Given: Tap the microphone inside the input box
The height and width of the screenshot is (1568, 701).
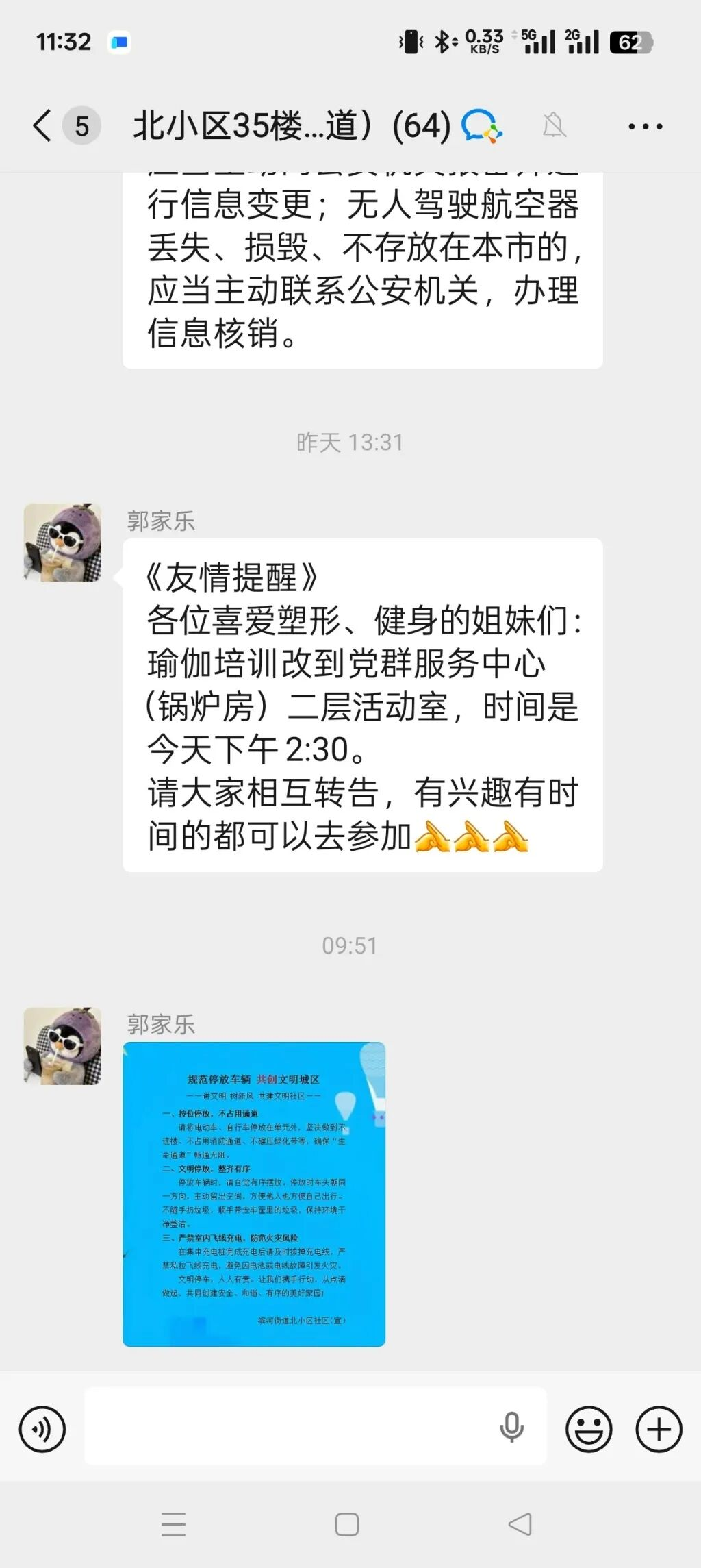Looking at the screenshot, I should coord(511,1429).
